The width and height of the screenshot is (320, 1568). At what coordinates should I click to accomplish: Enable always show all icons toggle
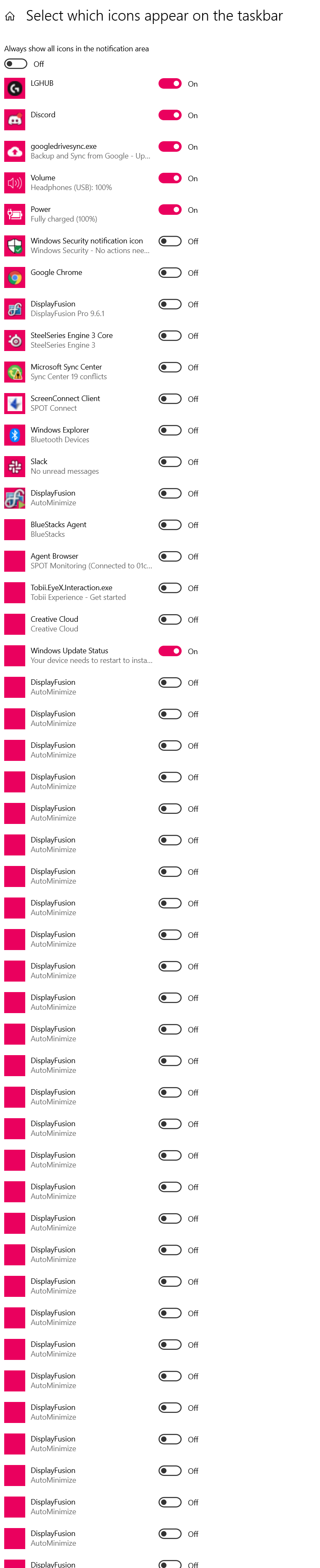(16, 64)
